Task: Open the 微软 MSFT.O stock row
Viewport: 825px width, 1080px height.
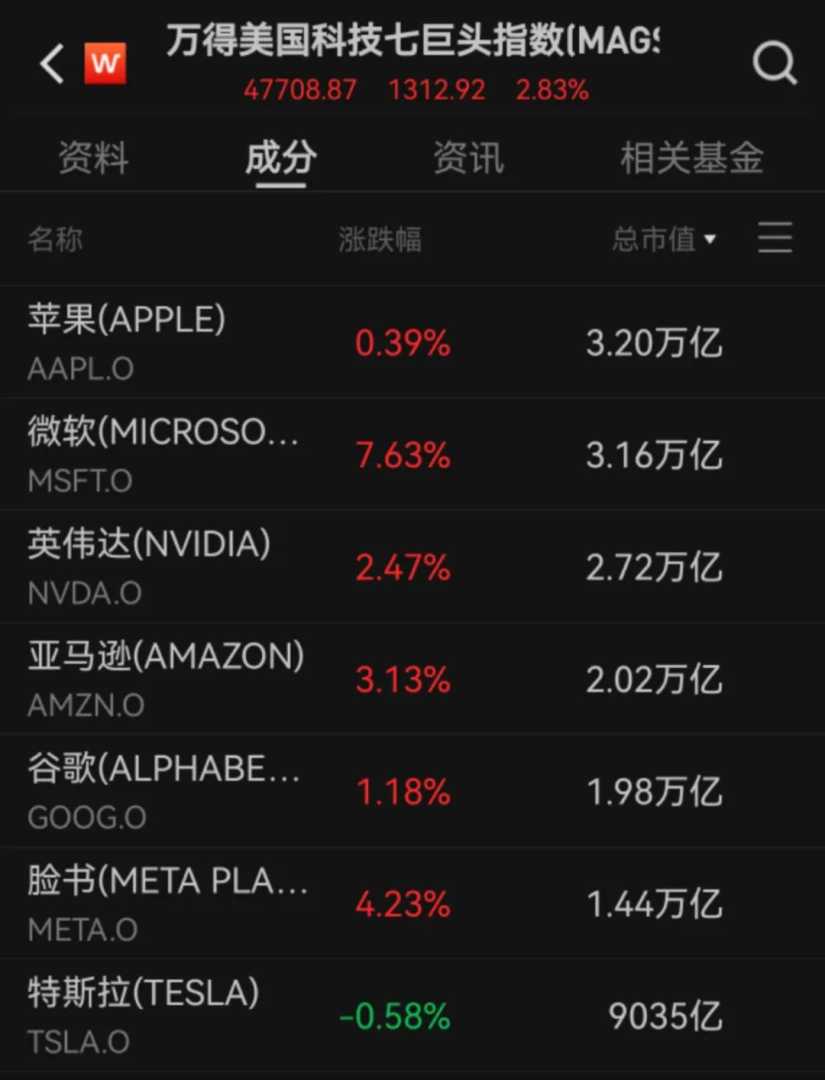Action: (x=412, y=454)
